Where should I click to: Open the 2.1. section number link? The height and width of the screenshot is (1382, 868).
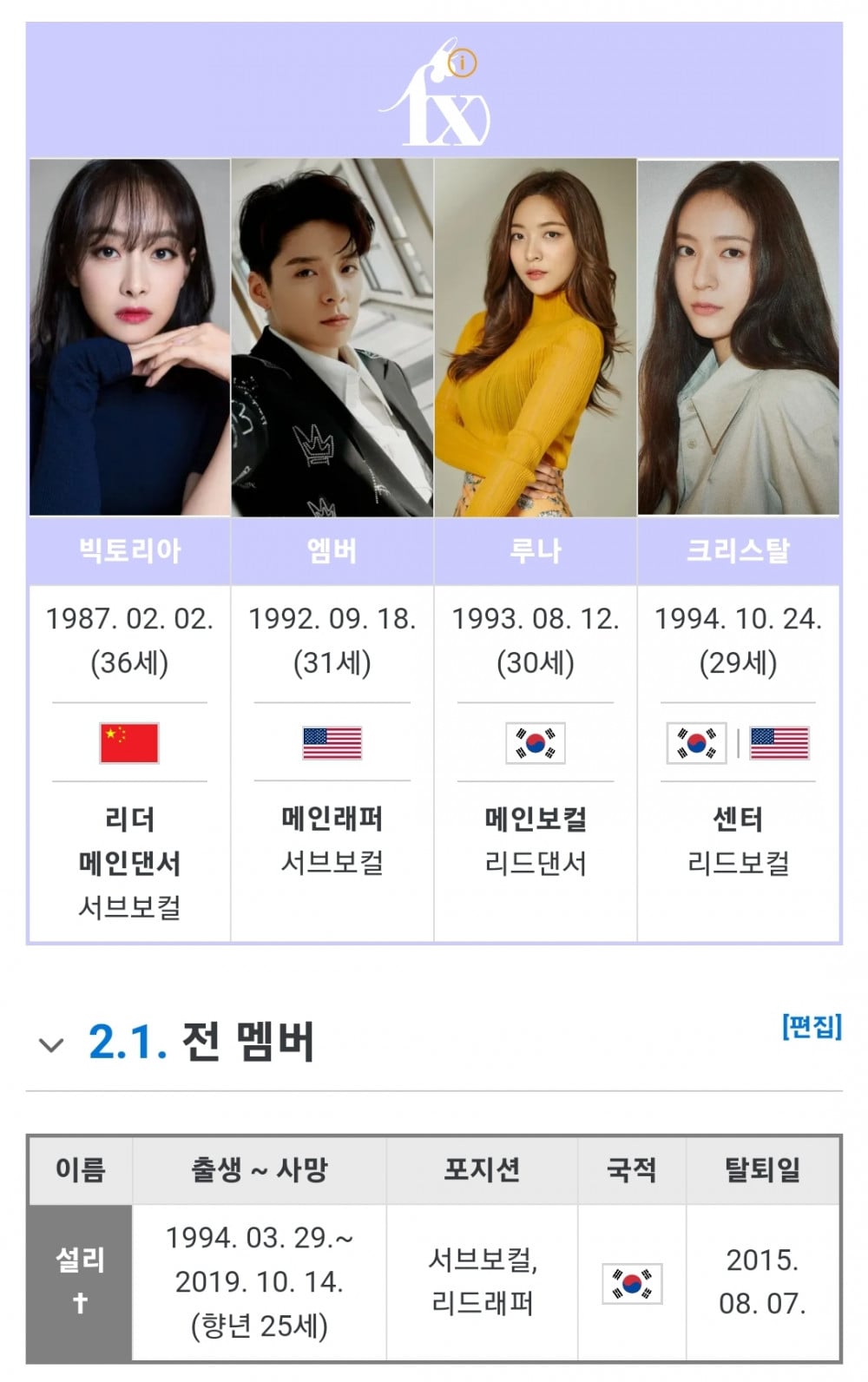[x=127, y=1041]
